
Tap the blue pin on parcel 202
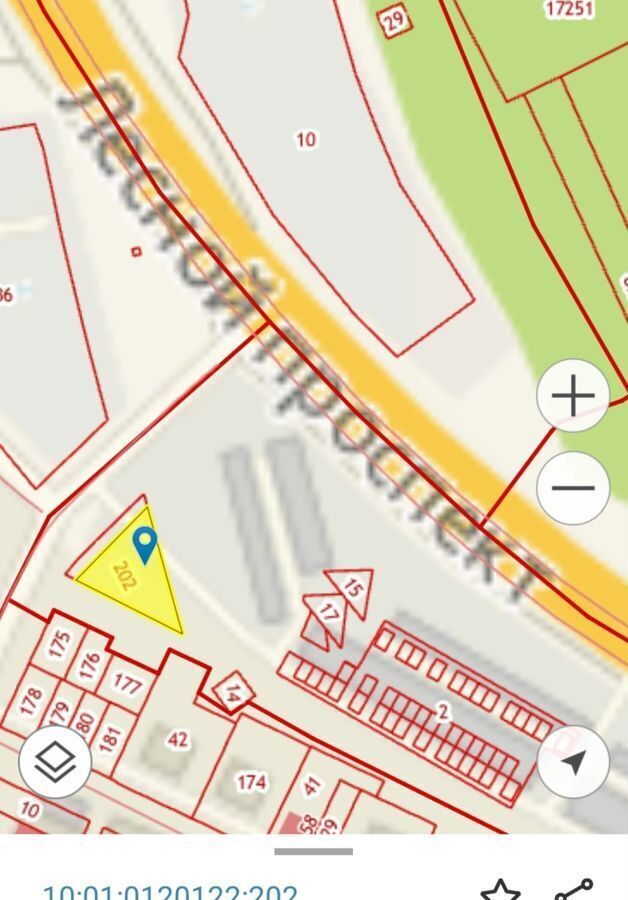click(x=145, y=544)
